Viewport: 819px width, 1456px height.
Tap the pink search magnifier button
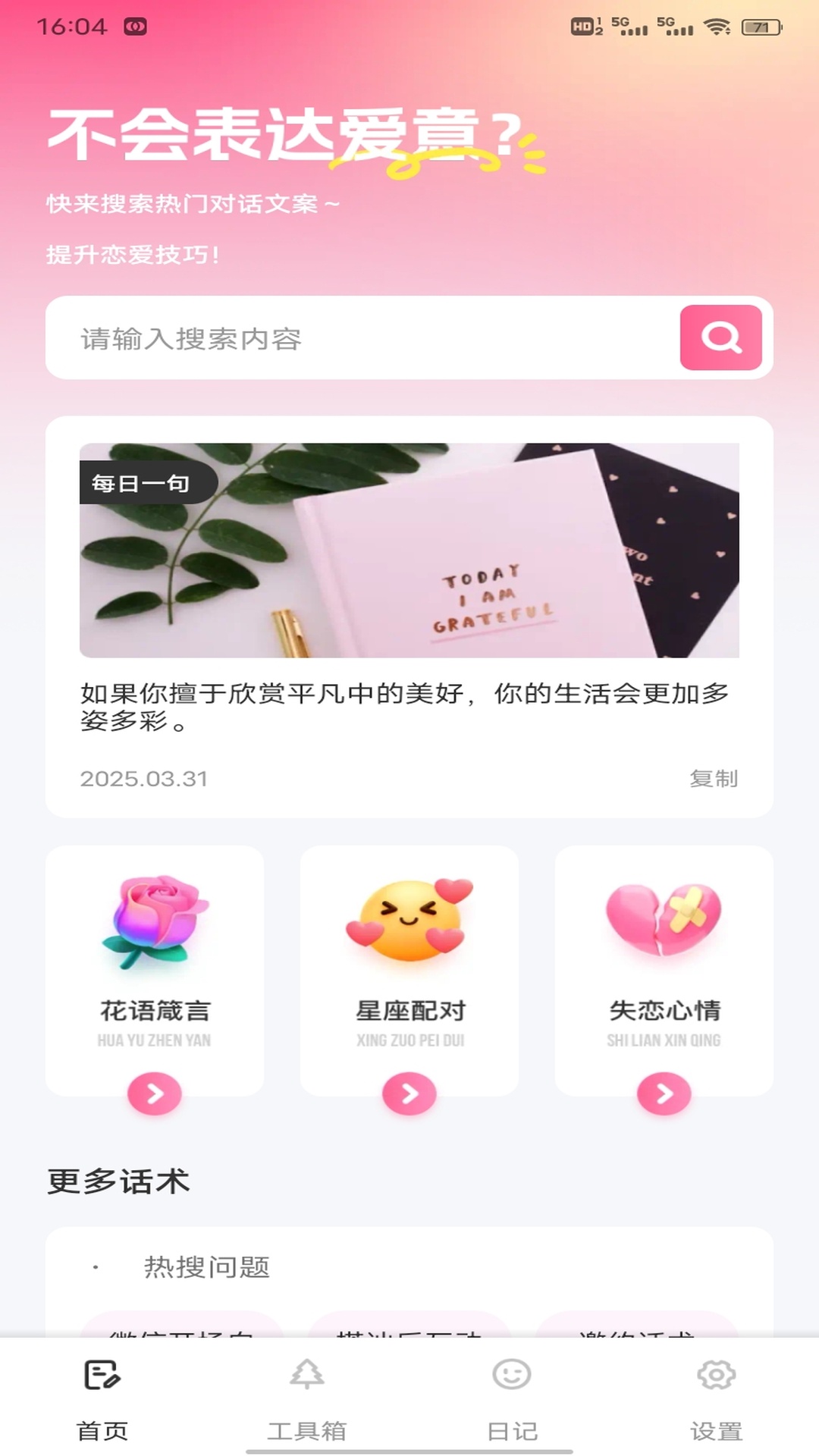point(720,337)
